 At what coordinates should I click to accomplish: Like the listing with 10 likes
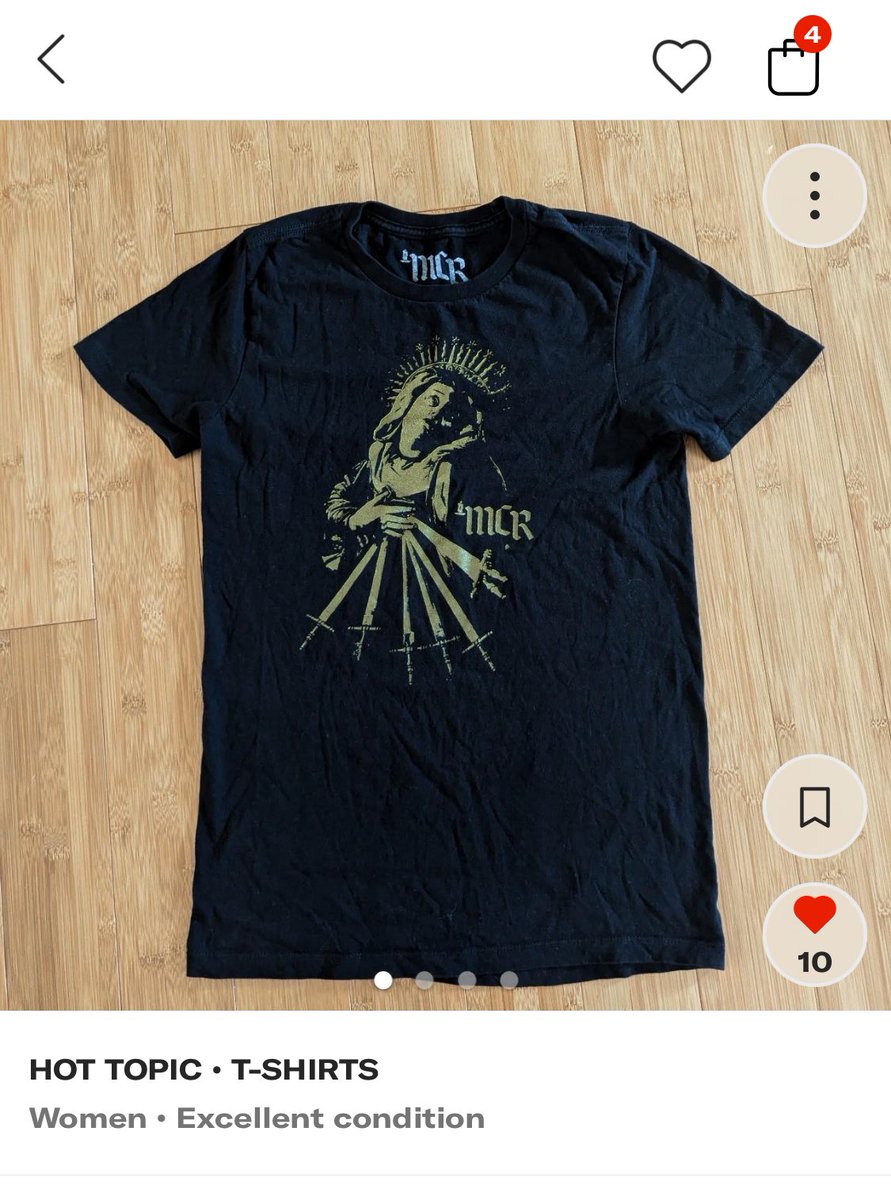tap(815, 935)
